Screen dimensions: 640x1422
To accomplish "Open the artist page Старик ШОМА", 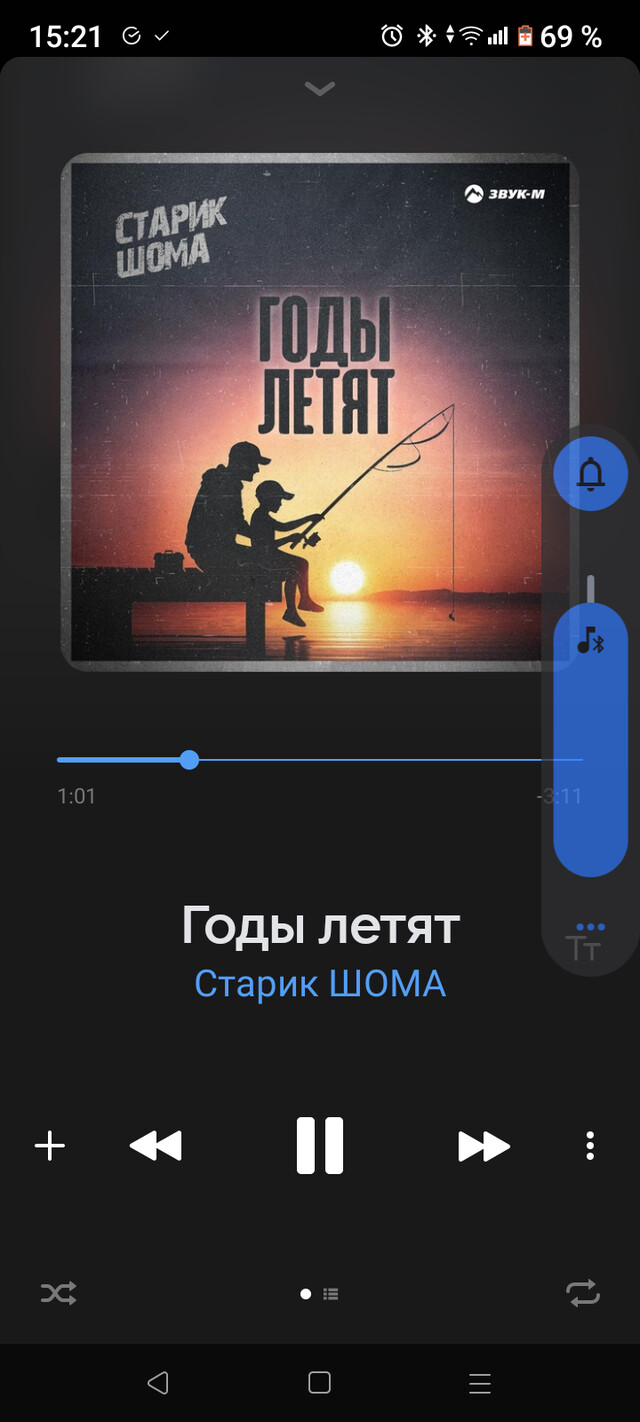I will point(320,984).
